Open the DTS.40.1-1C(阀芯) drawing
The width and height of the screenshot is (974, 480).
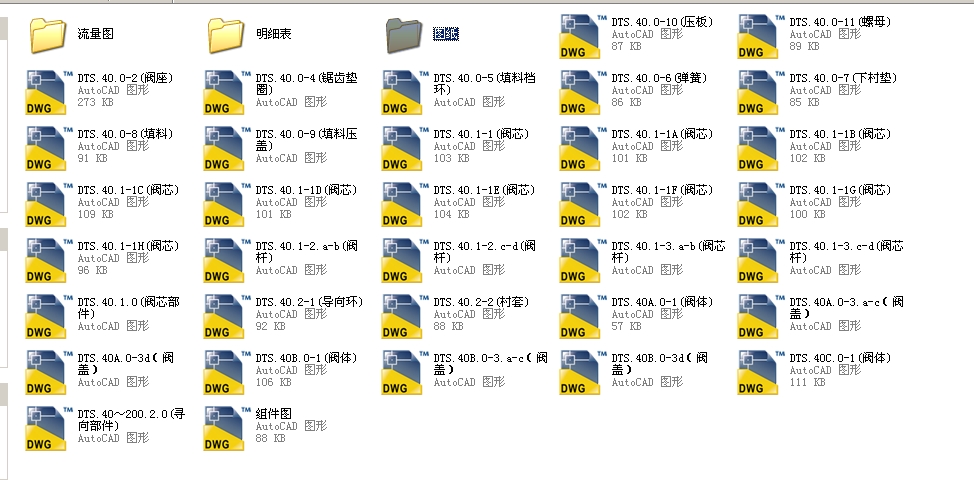(48, 203)
